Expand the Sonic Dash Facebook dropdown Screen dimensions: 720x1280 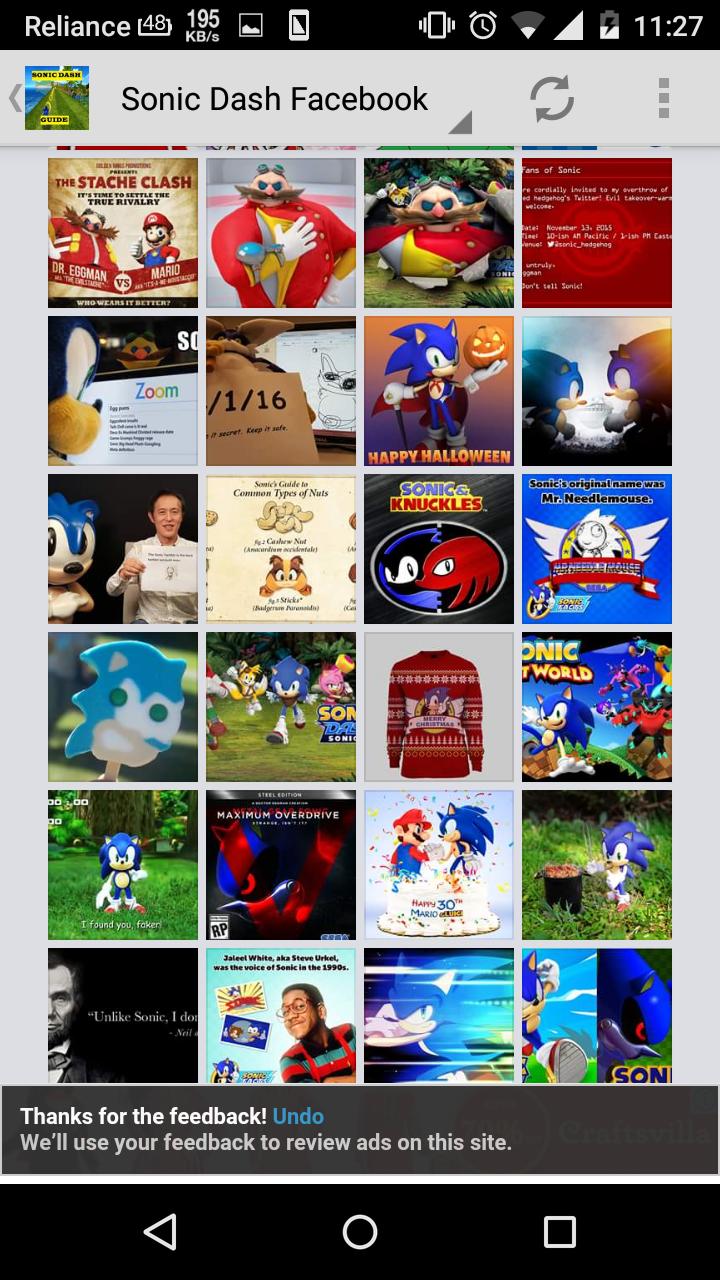(x=290, y=100)
